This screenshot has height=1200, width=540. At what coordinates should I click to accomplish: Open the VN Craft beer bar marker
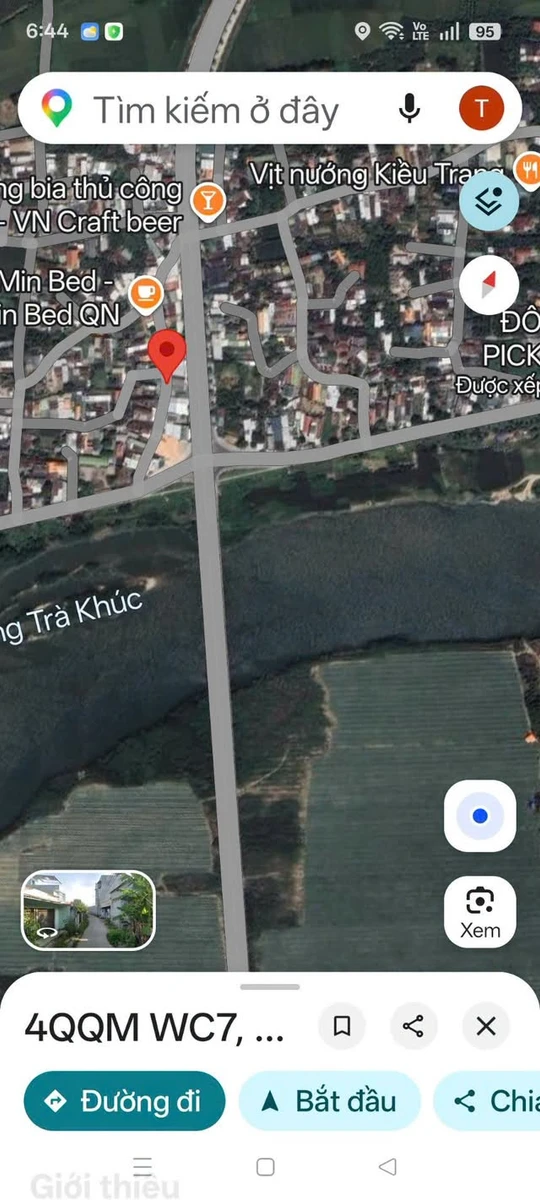207,200
